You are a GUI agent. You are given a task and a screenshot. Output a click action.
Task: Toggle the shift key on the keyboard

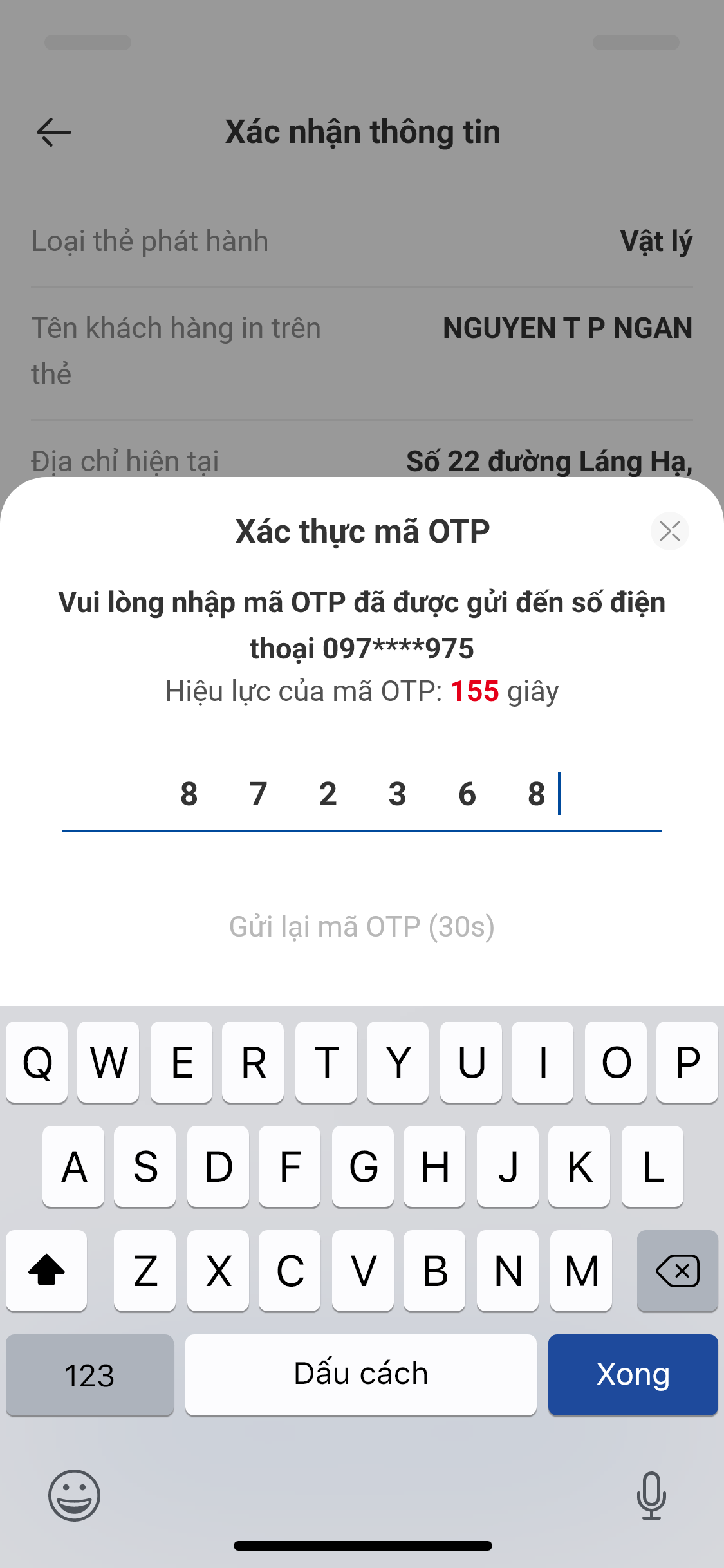46,1271
